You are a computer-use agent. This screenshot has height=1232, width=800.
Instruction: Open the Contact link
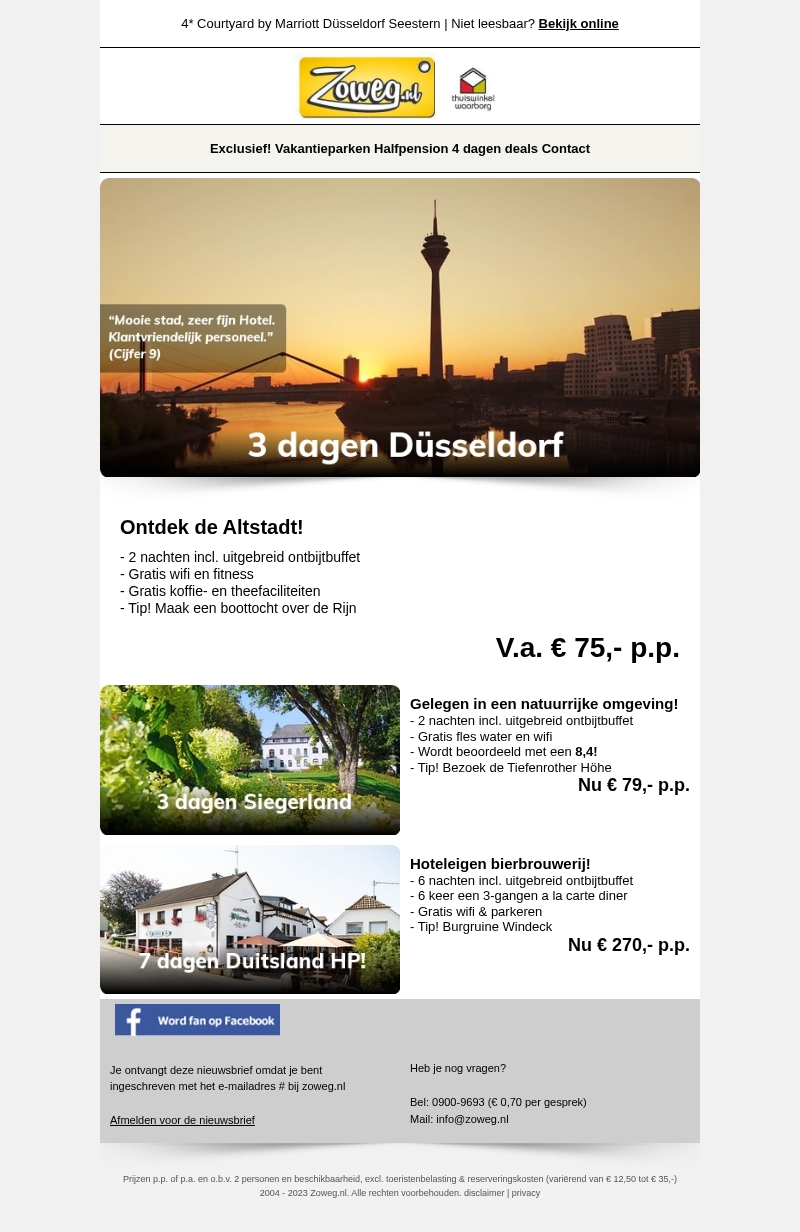coord(566,149)
